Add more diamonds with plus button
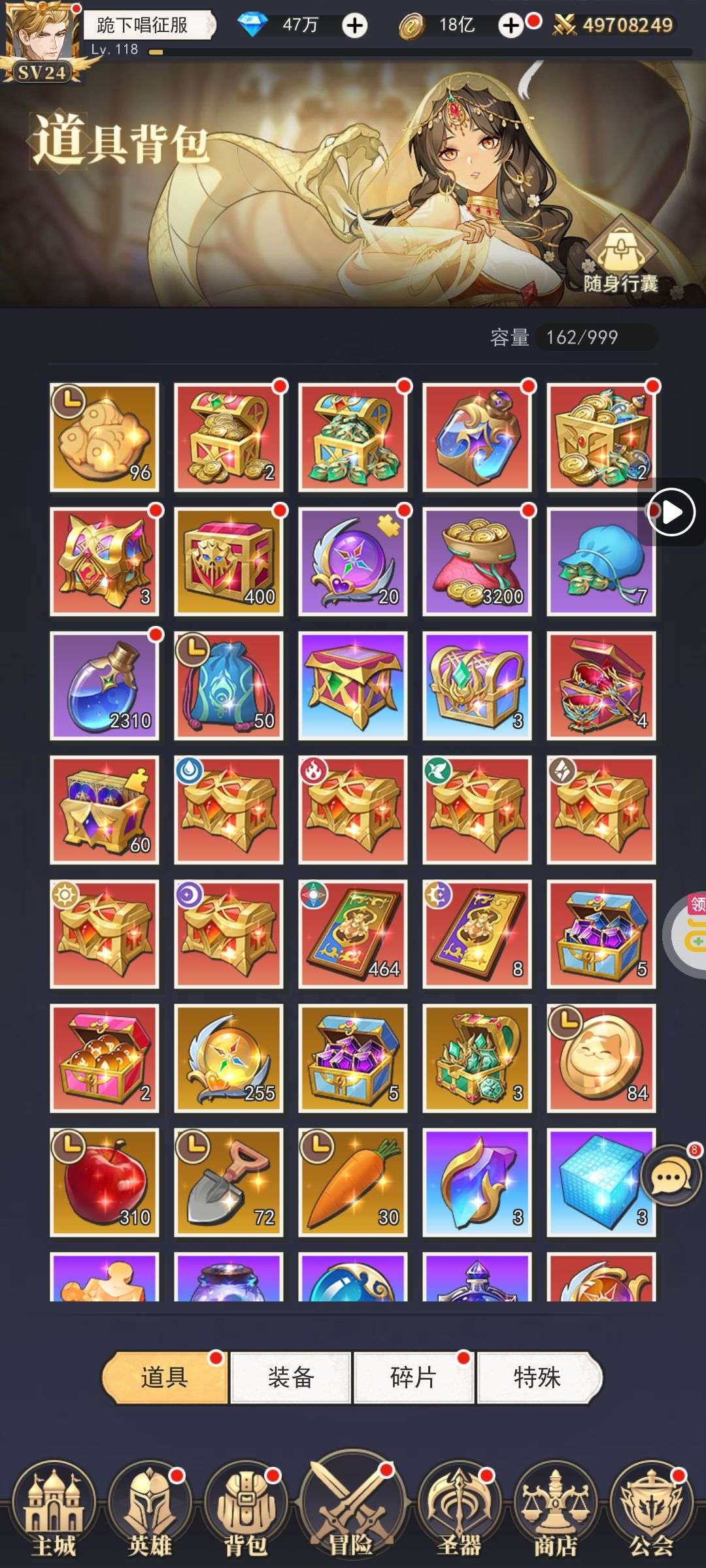 coord(355,26)
